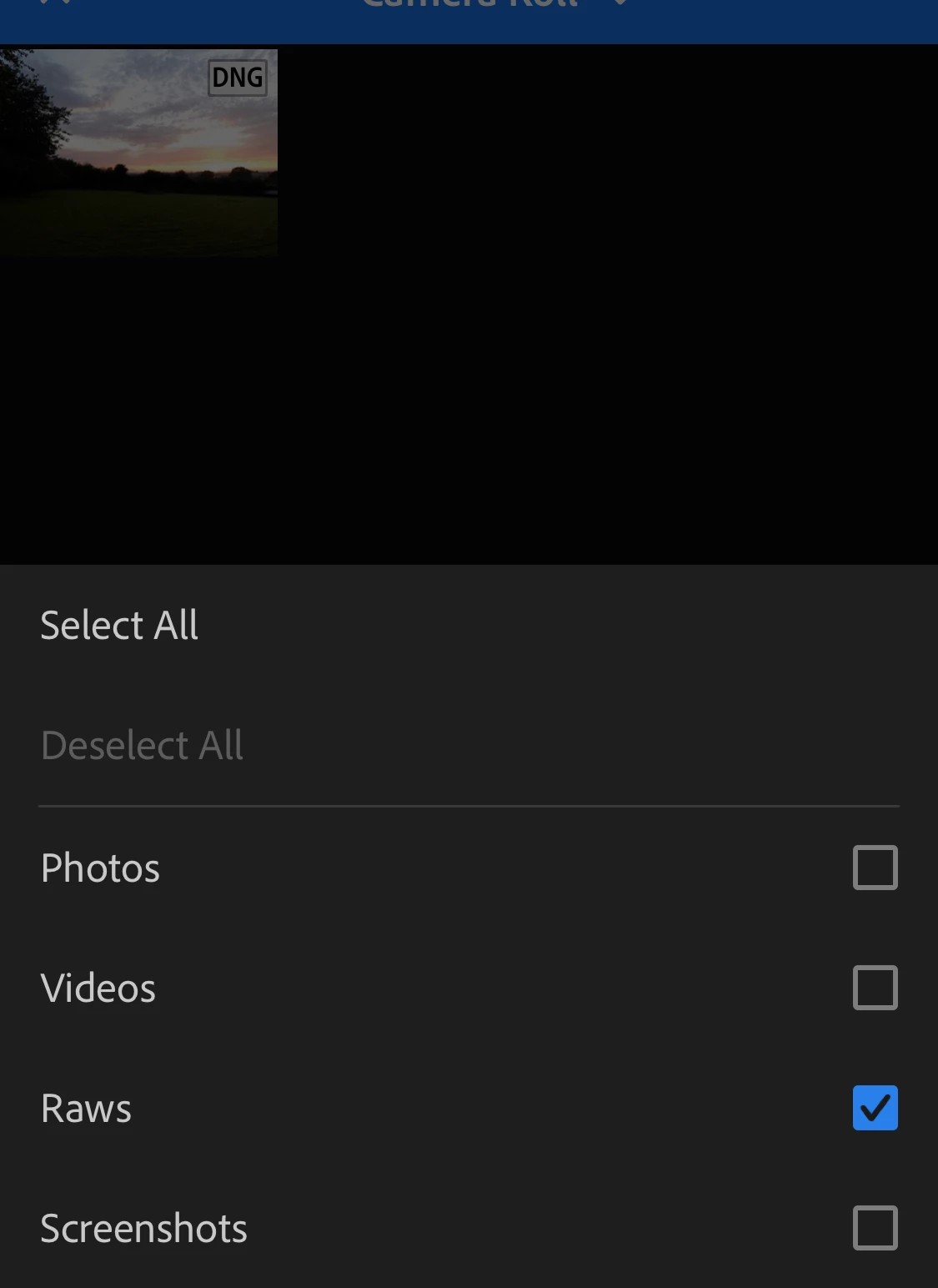Uncheck the Raws filter checkbox
This screenshot has height=1288, width=938.
(x=875, y=1108)
